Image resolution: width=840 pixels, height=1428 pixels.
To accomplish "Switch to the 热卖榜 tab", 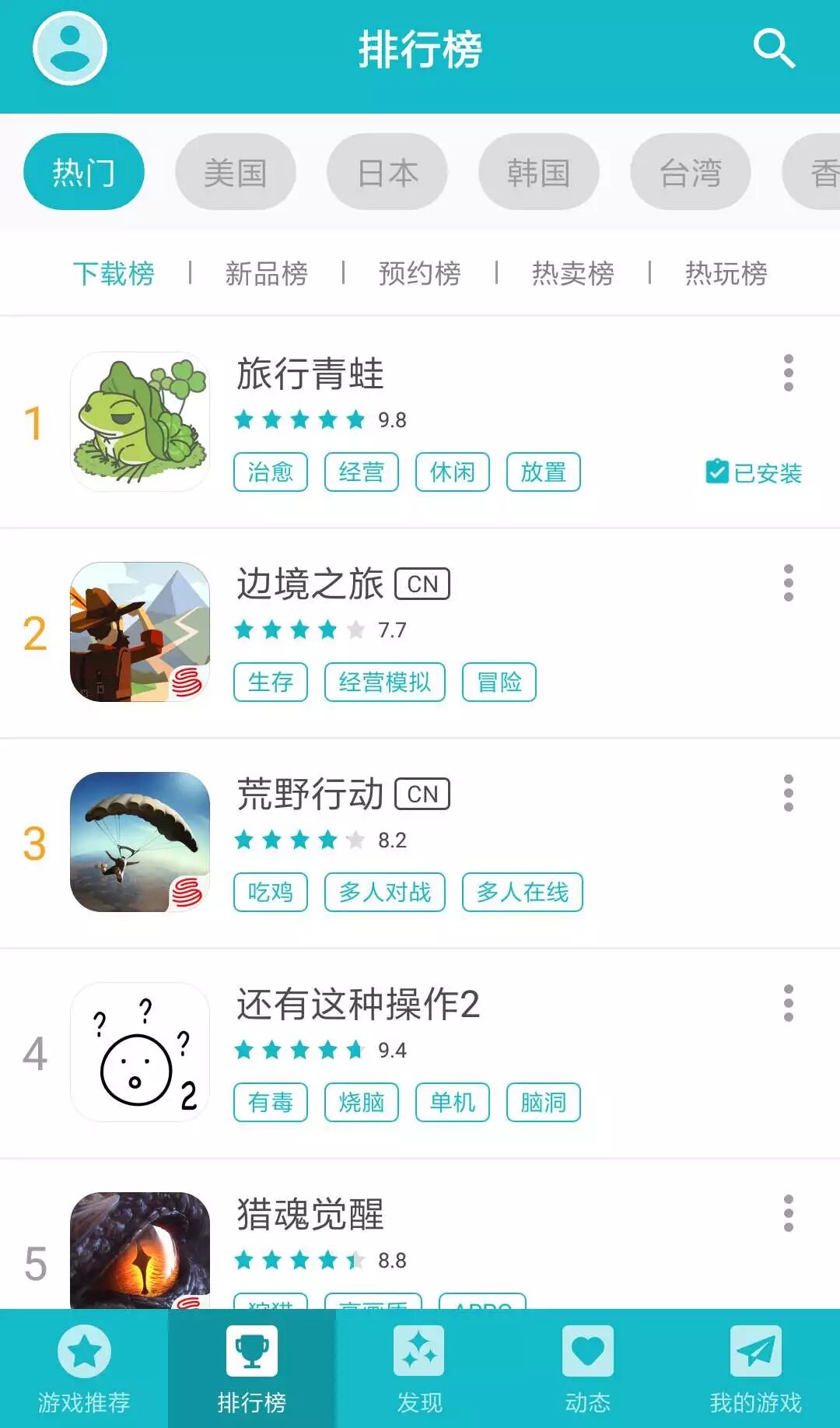I will (573, 273).
